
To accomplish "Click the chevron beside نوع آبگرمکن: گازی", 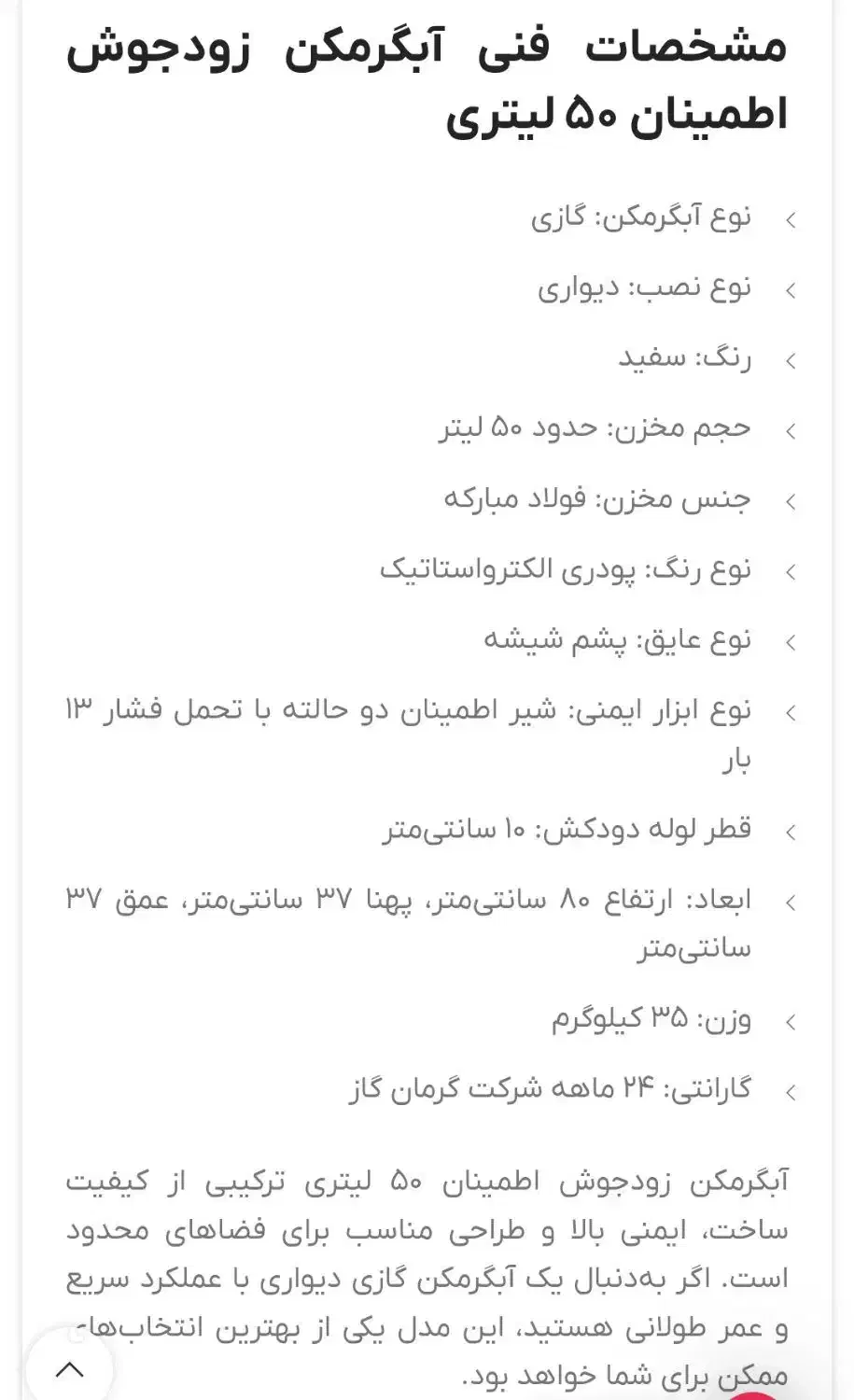I will pos(792,218).
